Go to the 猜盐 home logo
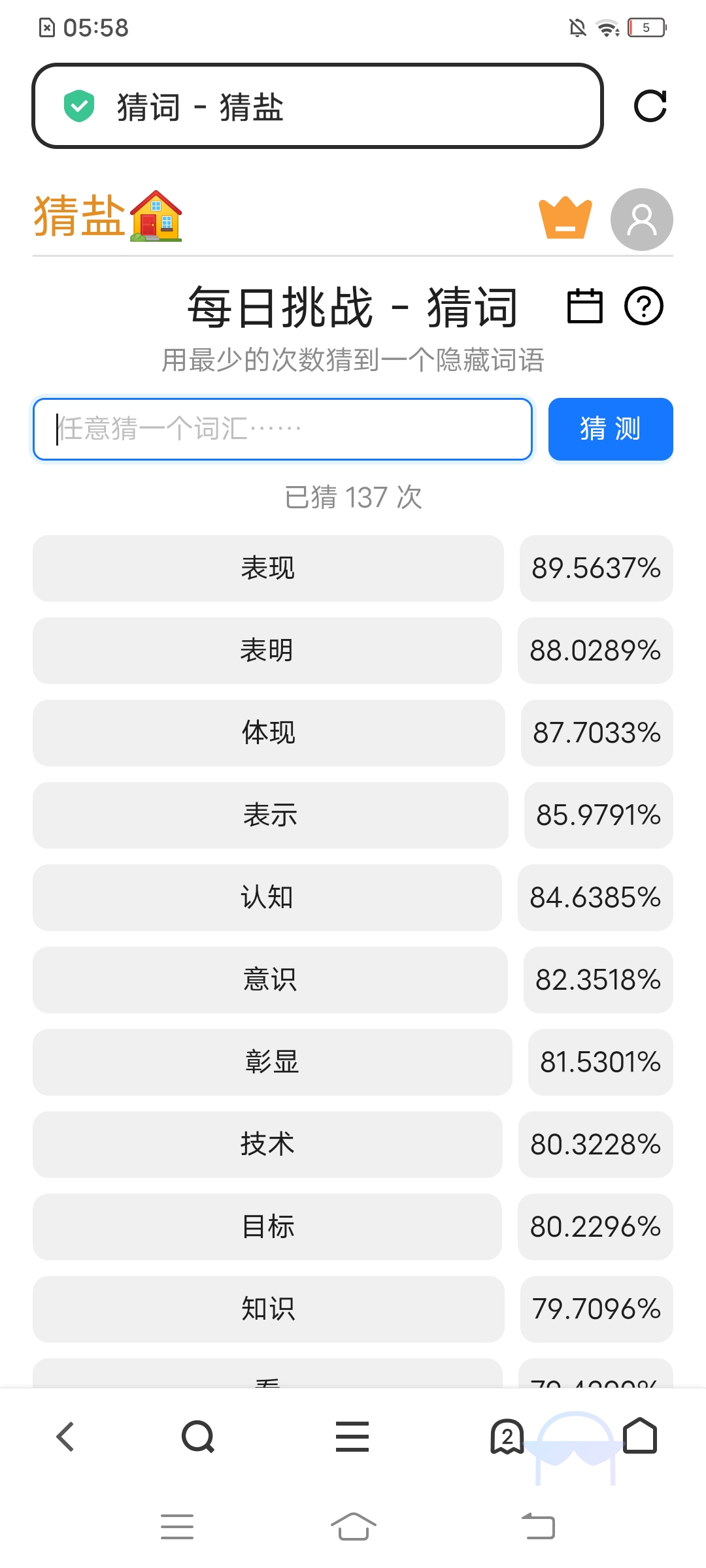Screen dimensions: 706x1568 pyautogui.click(x=108, y=217)
